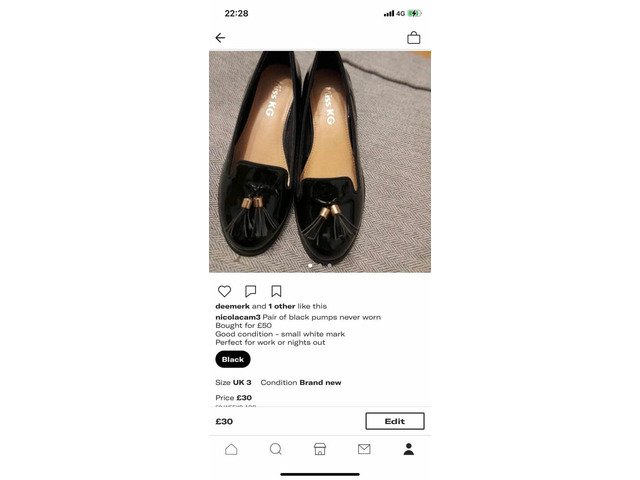Save the listing with the bookmark icon
Image resolution: width=640 pixels, height=480 pixels.
276,291
